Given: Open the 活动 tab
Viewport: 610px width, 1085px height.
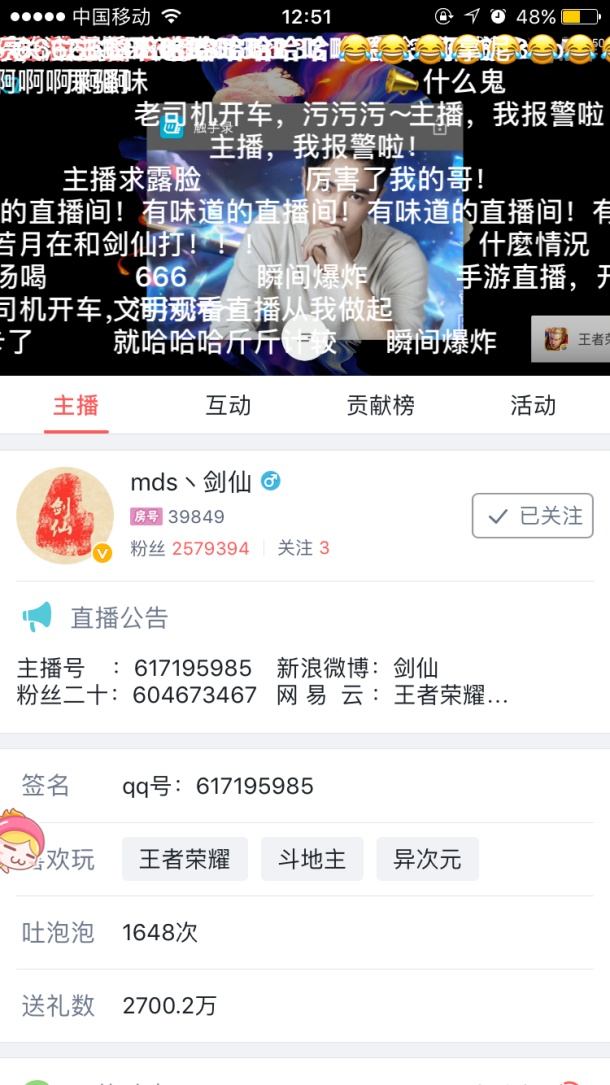Looking at the screenshot, I should point(532,405).
